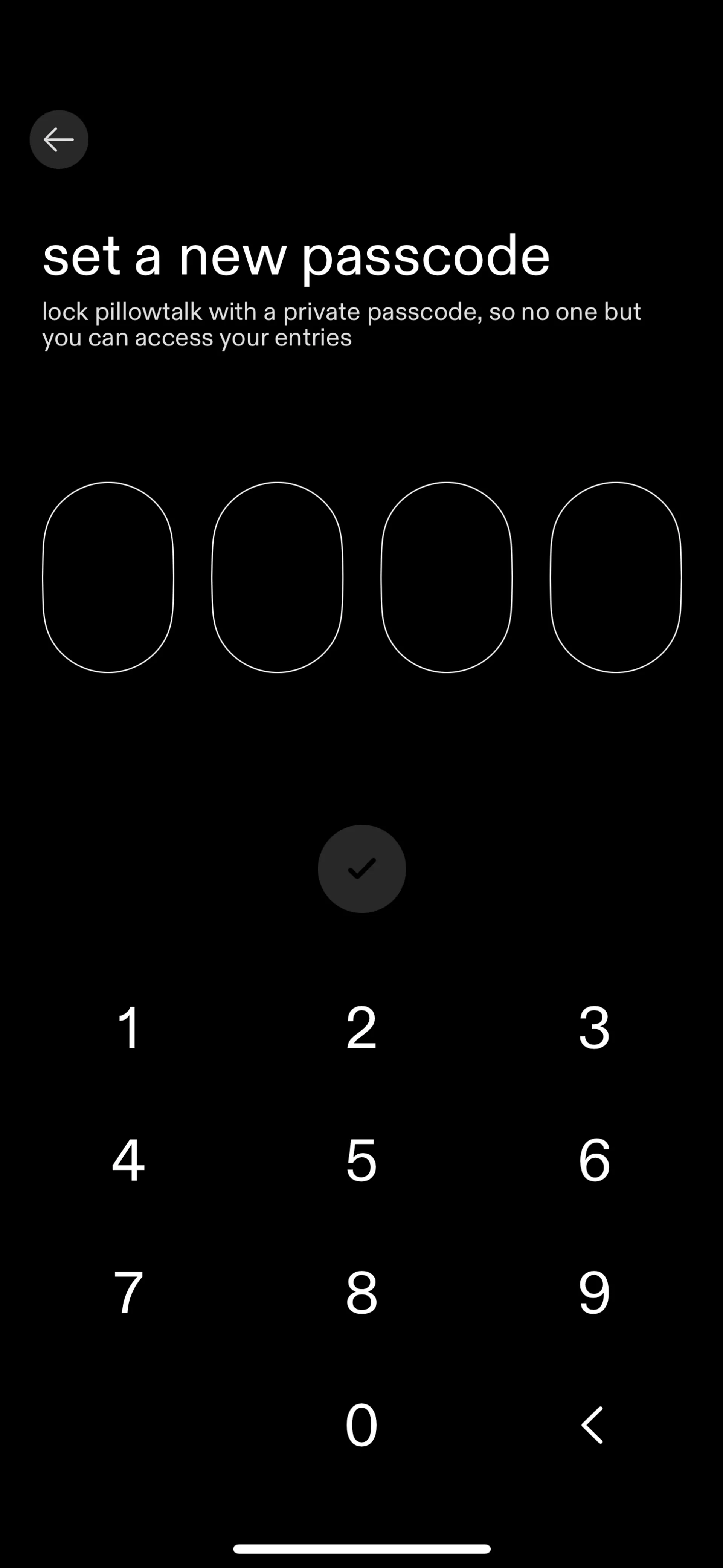Enter digit 0 on the keypad
723x1568 pixels.
[361, 1425]
